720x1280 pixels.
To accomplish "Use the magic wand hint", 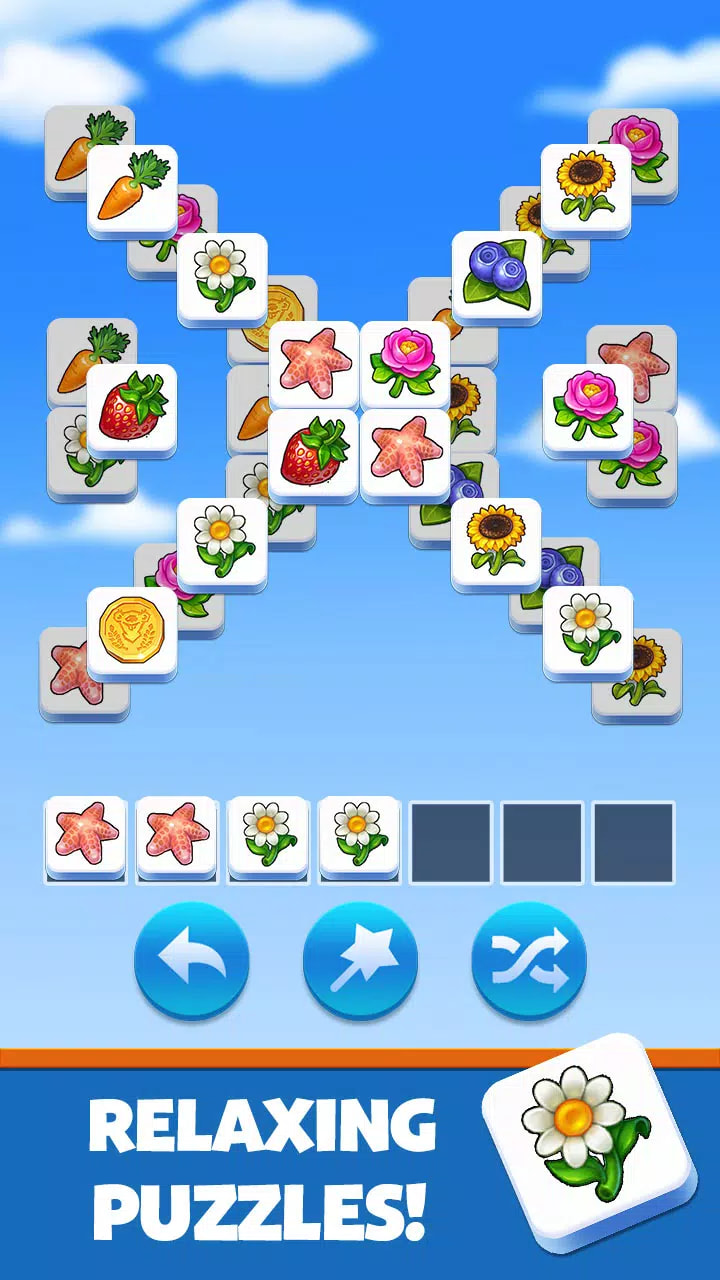I will [360, 961].
